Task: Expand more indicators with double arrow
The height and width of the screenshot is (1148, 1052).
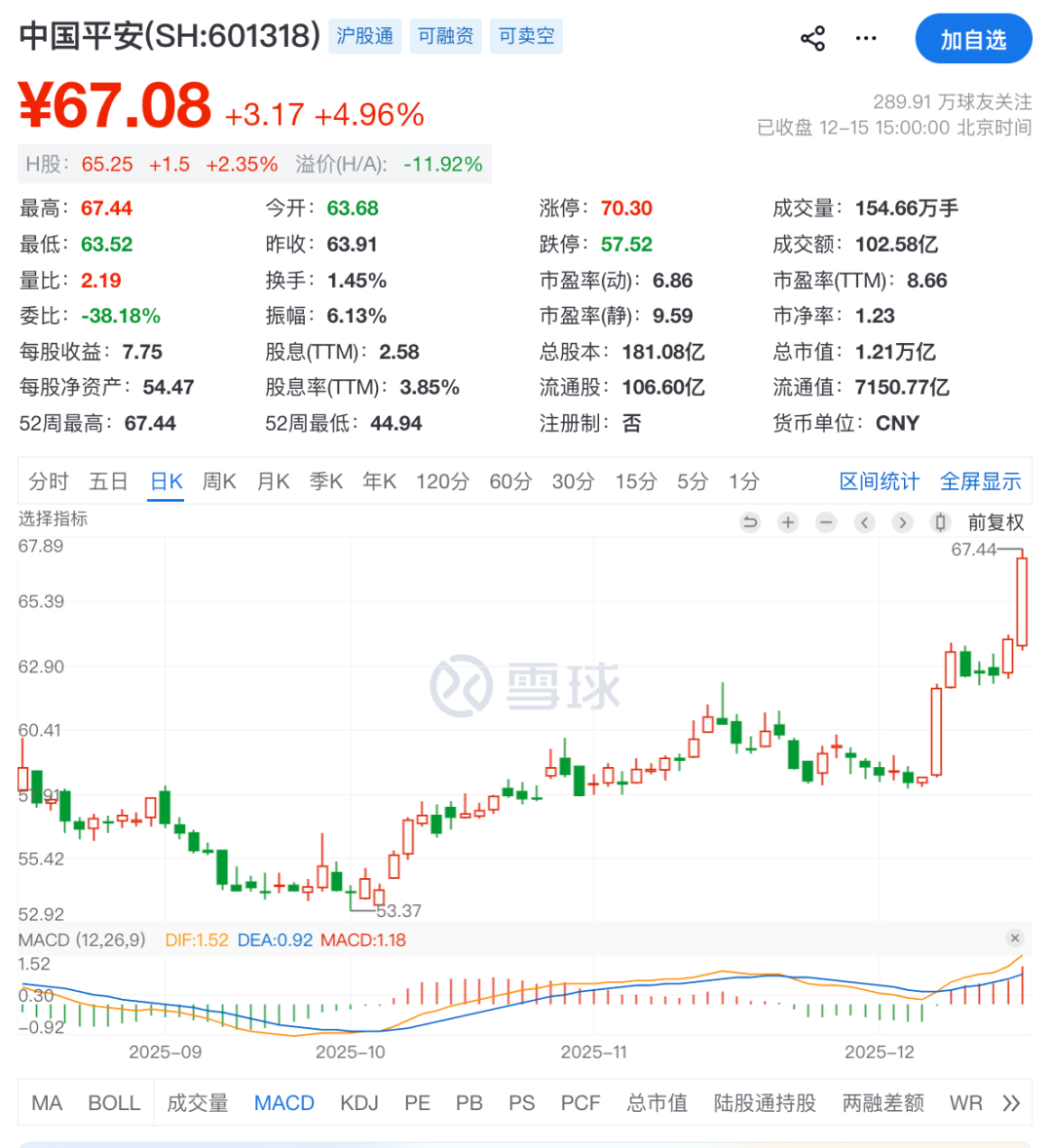Action: tap(1011, 1103)
